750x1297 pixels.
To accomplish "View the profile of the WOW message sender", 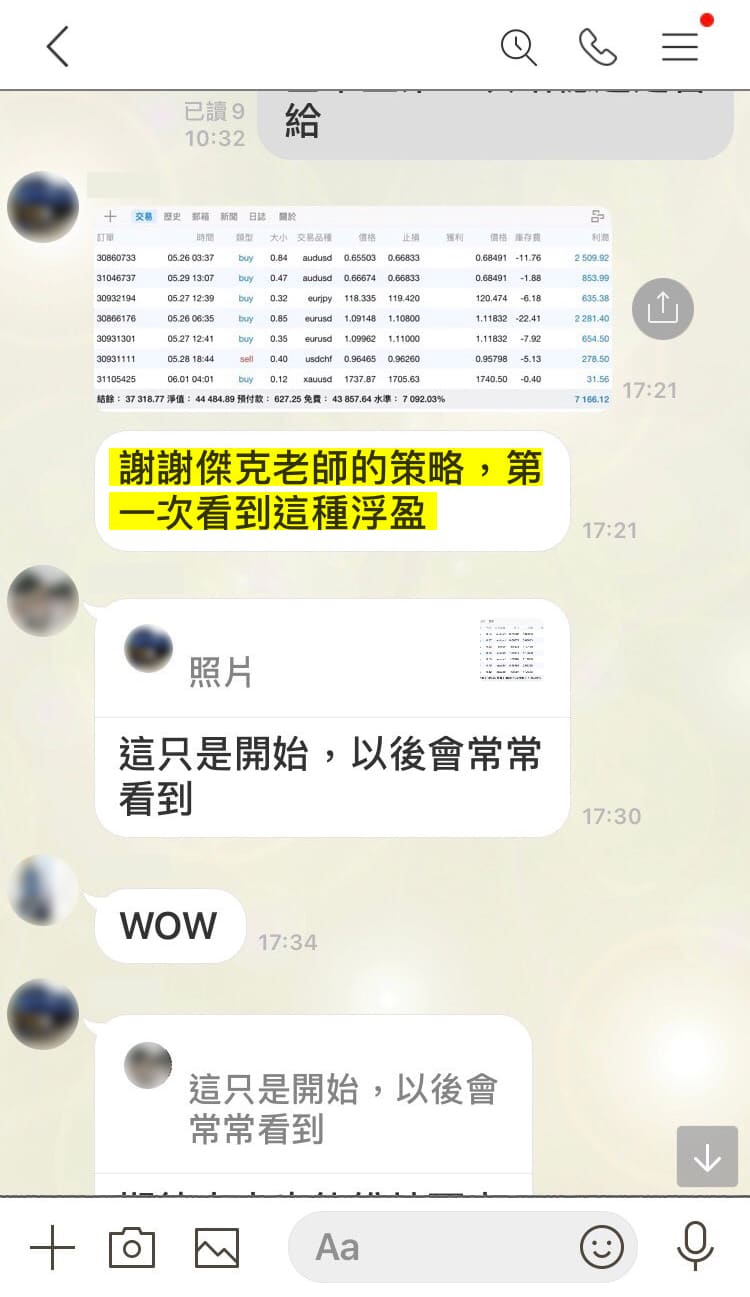I will [42, 890].
